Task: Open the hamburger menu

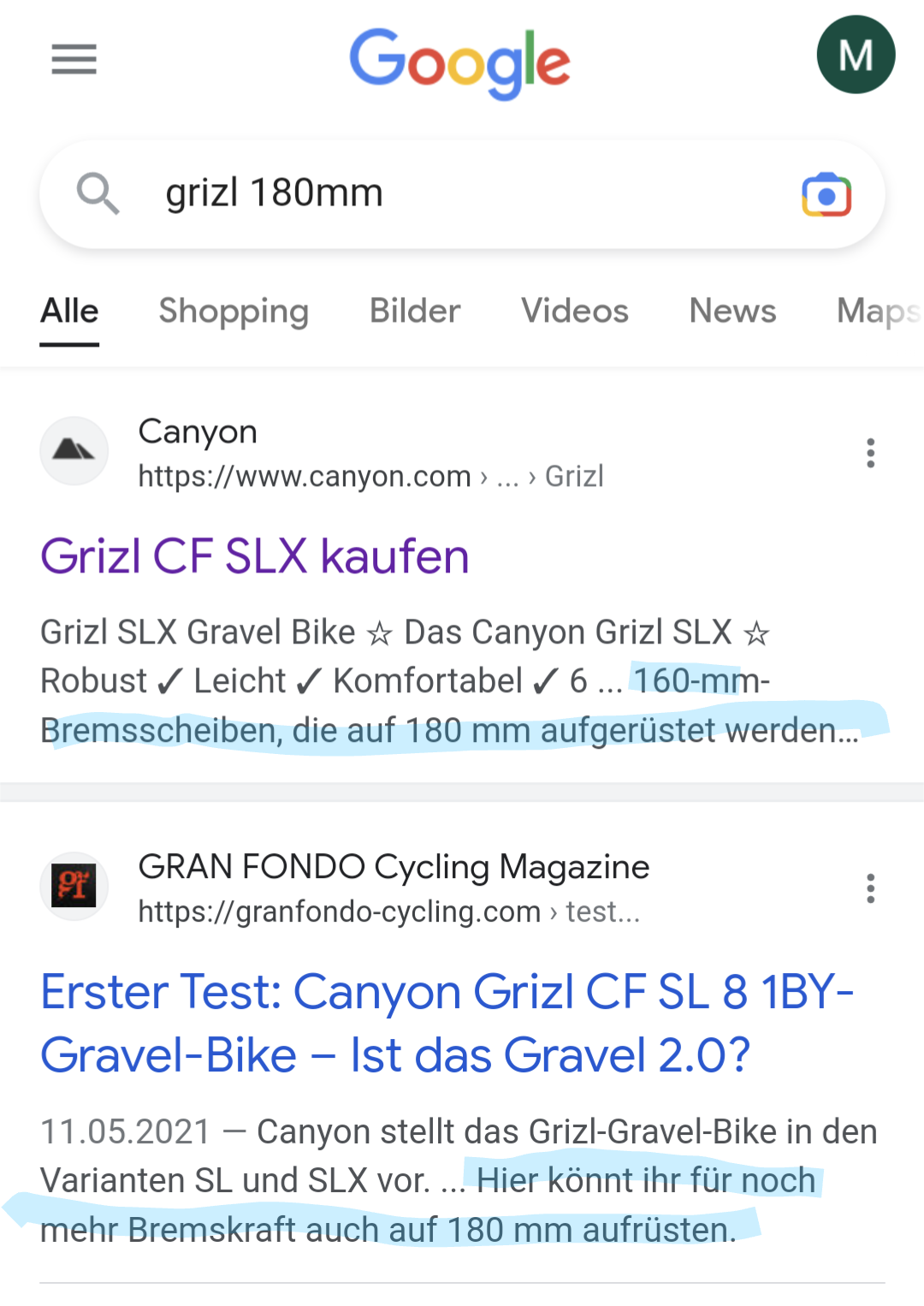Action: click(x=74, y=59)
